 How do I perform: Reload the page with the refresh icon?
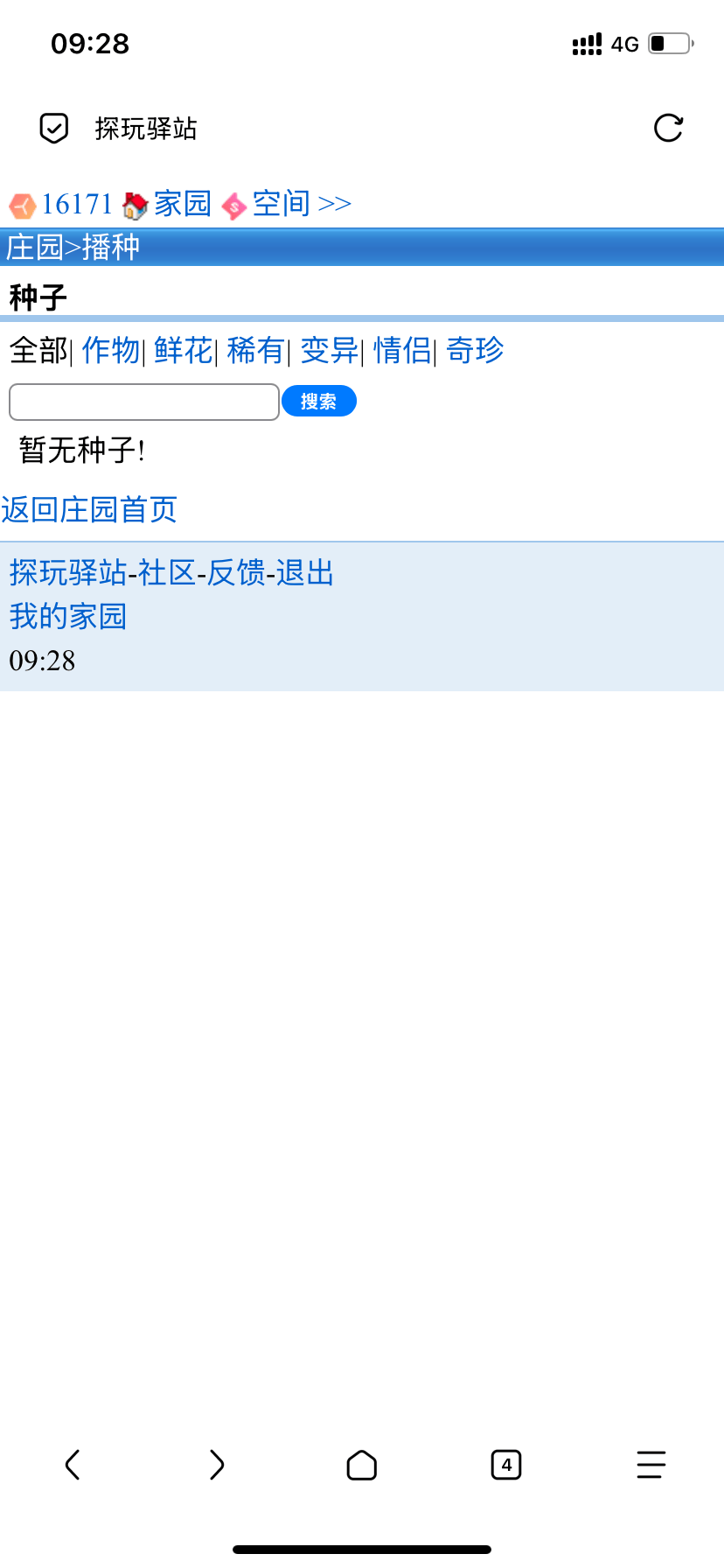pos(668,129)
